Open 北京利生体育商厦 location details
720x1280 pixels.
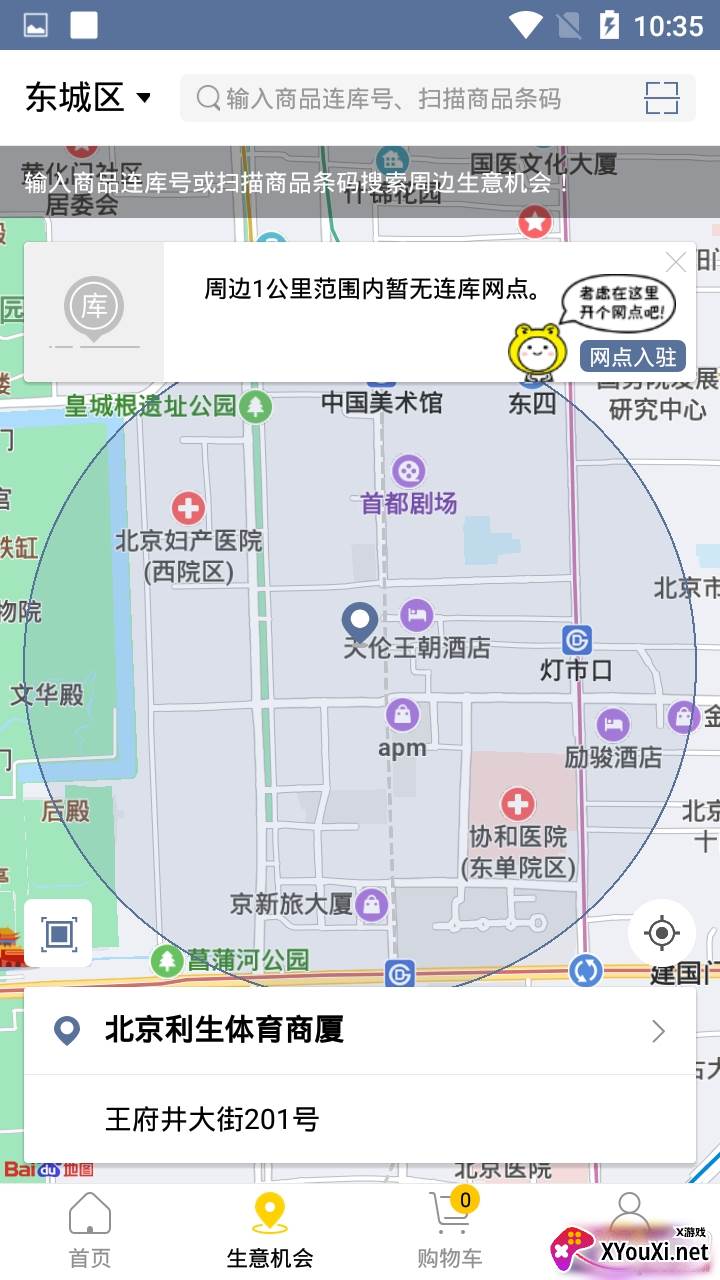pos(360,1031)
